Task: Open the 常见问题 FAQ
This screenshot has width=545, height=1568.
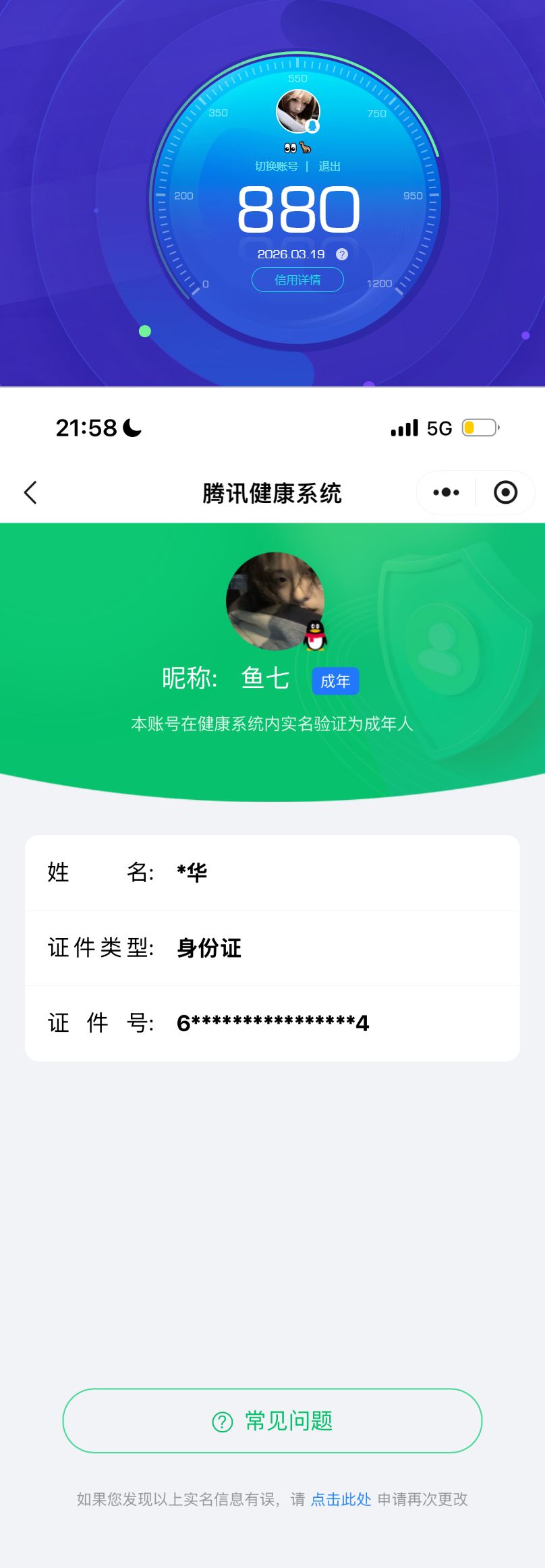Action: 272,1419
